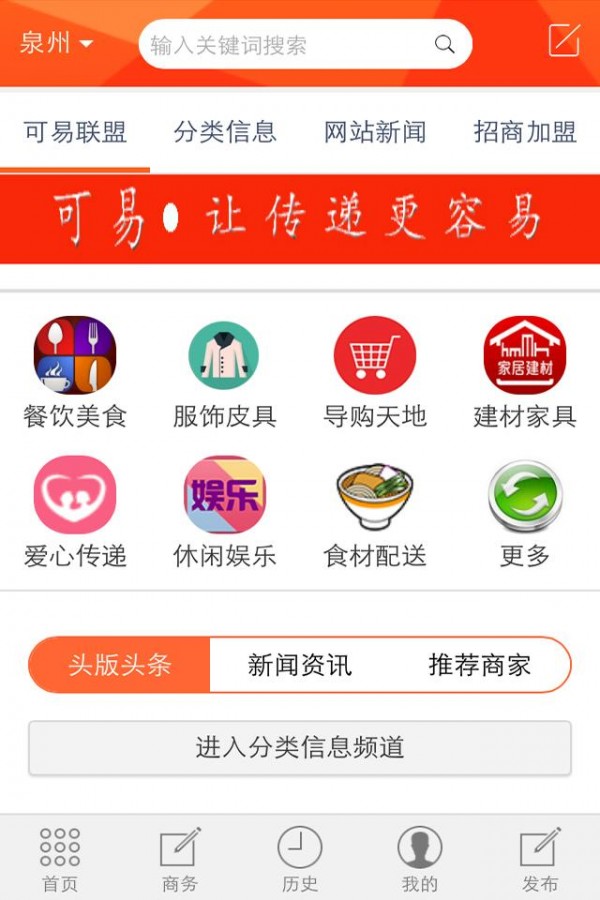Image resolution: width=600 pixels, height=900 pixels.
Task: Browse the 导购天地 category
Action: click(x=375, y=372)
